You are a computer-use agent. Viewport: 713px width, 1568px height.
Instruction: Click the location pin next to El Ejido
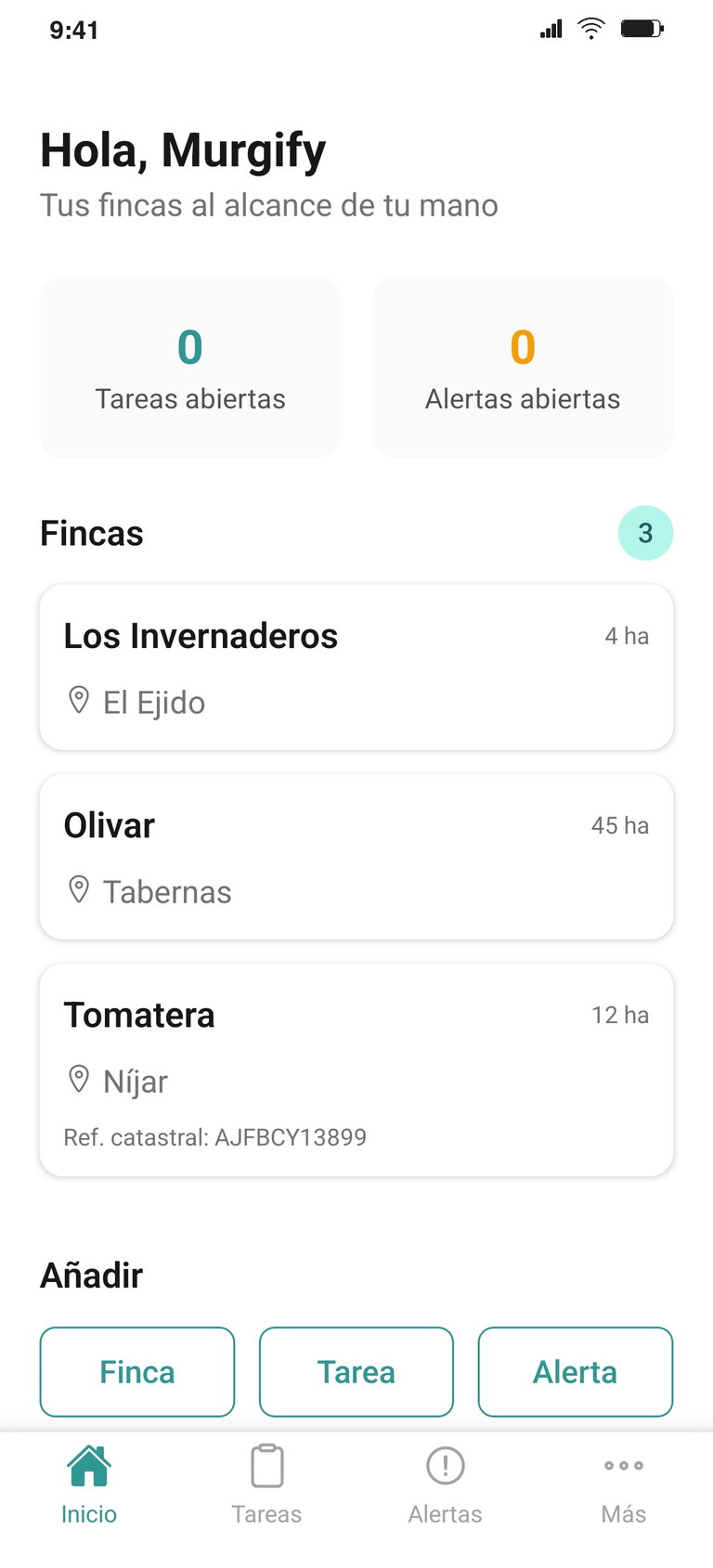point(79,701)
